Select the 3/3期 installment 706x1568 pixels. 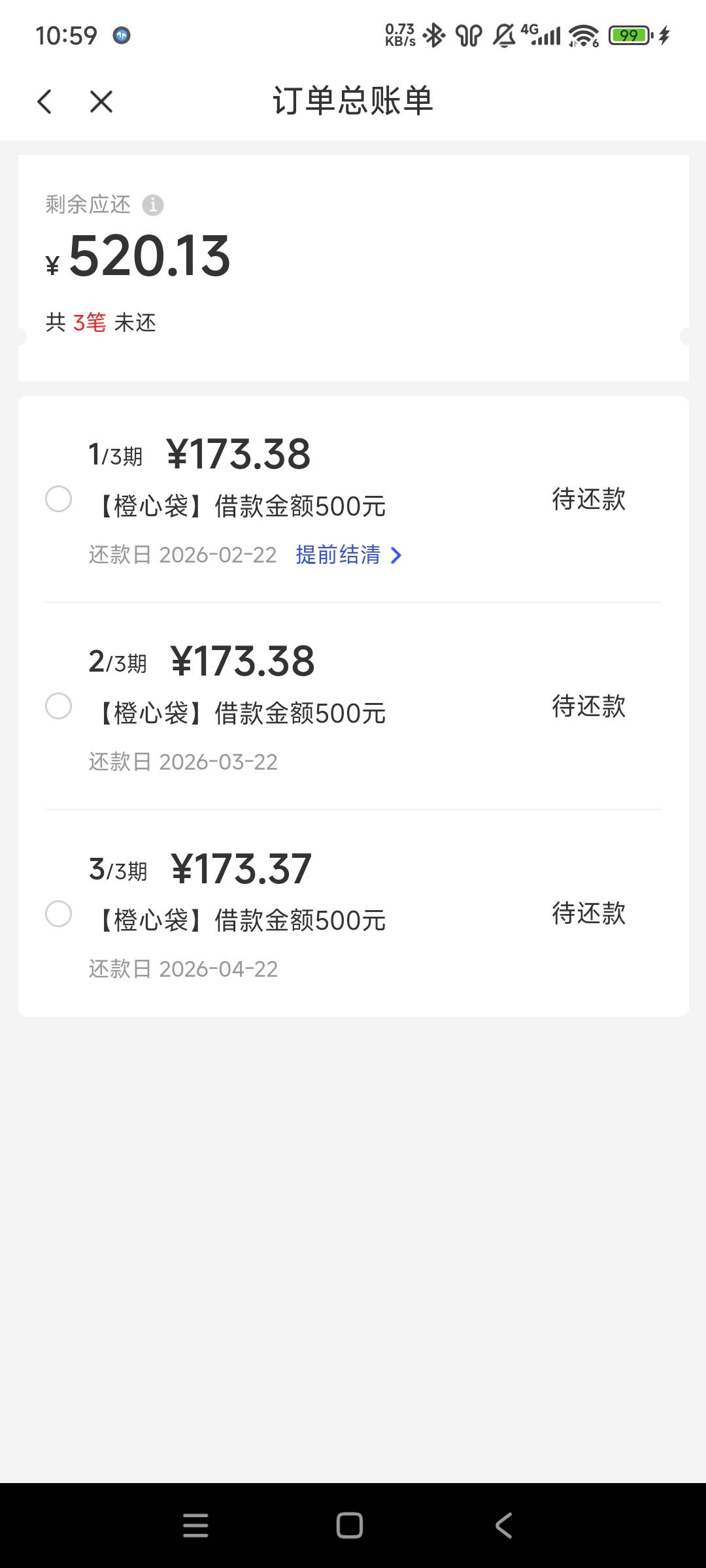58,913
